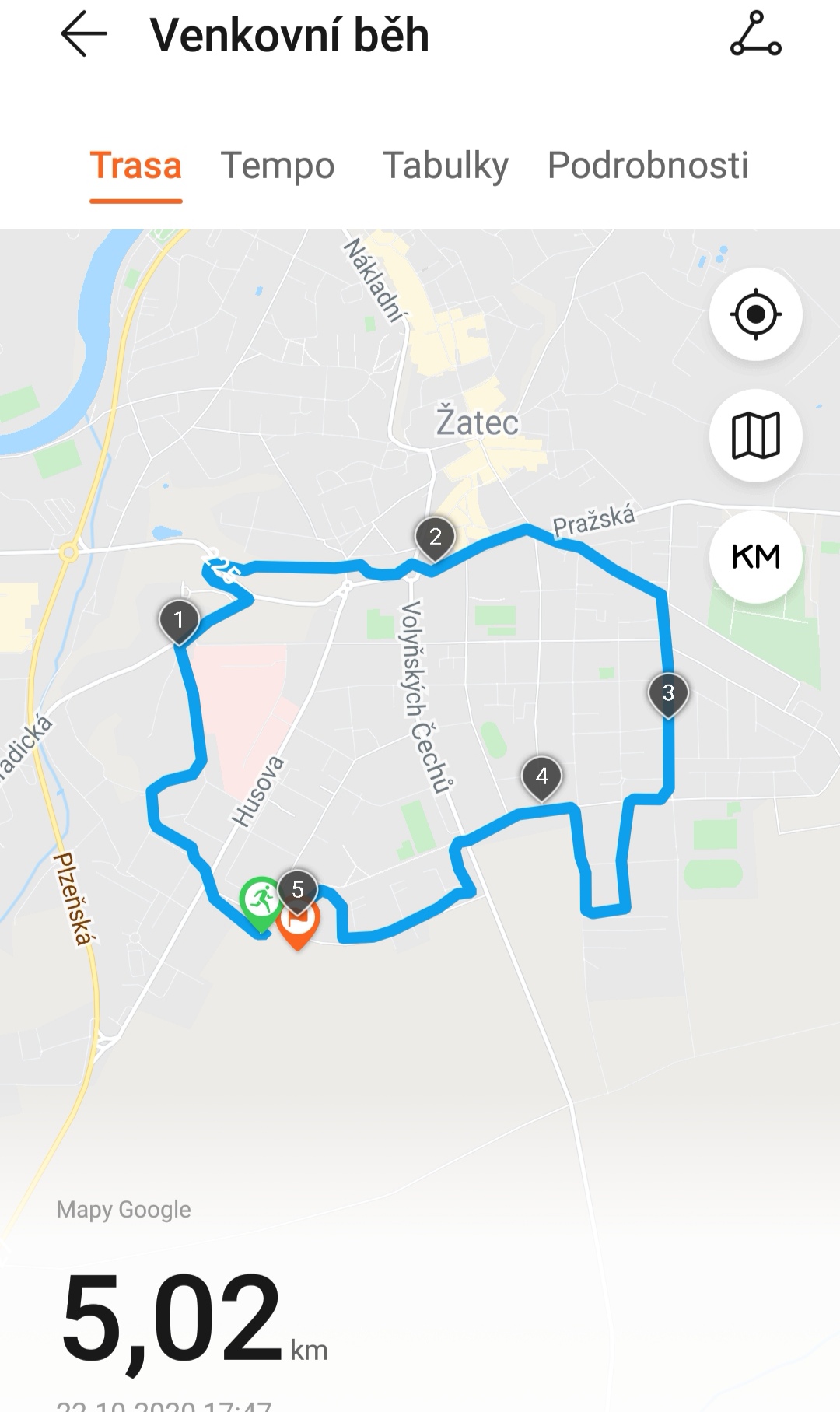Image resolution: width=840 pixels, height=1412 pixels.
Task: Switch to the Tempo tab
Action: pos(278,166)
